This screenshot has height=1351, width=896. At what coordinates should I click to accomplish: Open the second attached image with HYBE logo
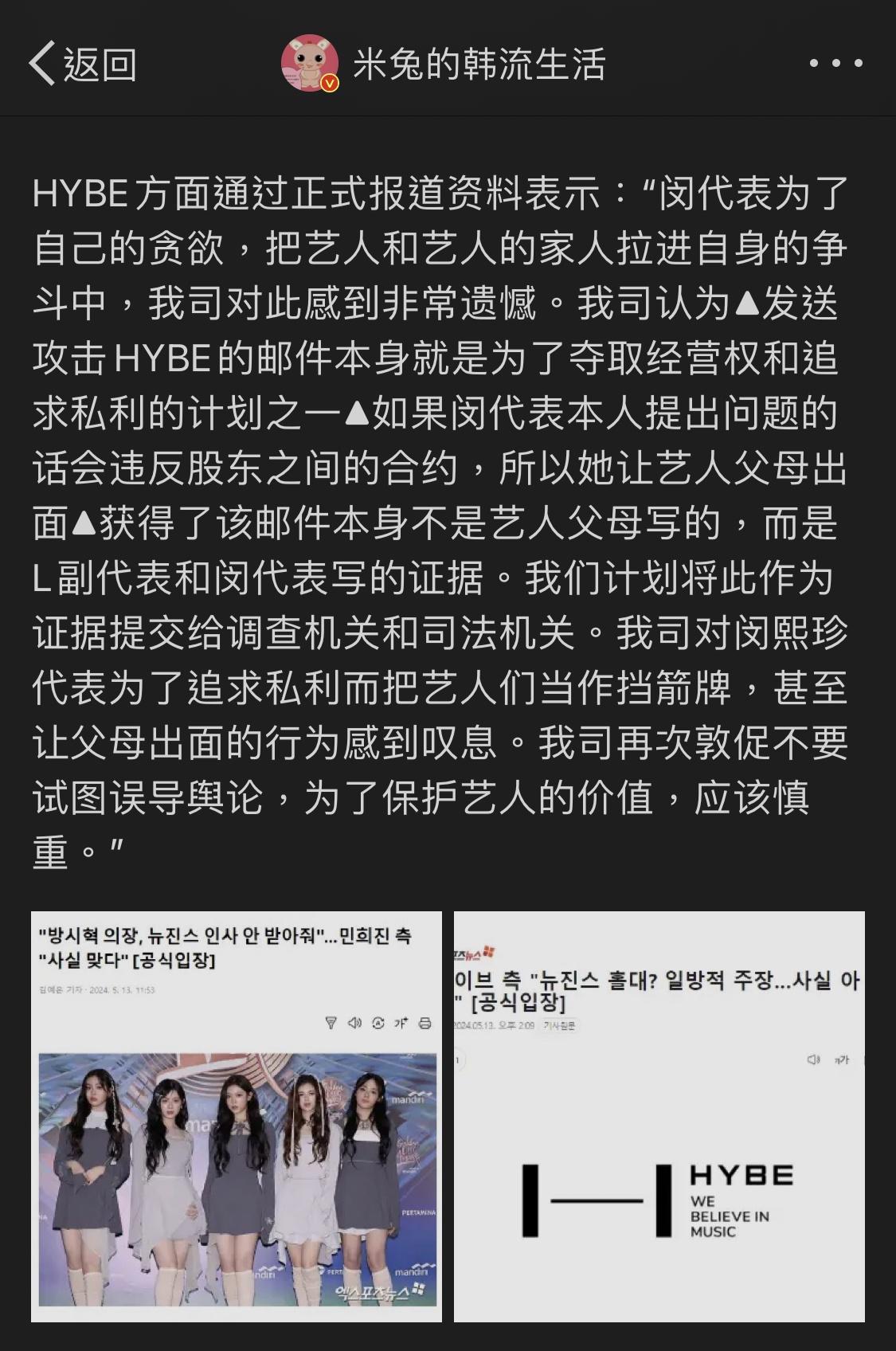point(659,1115)
